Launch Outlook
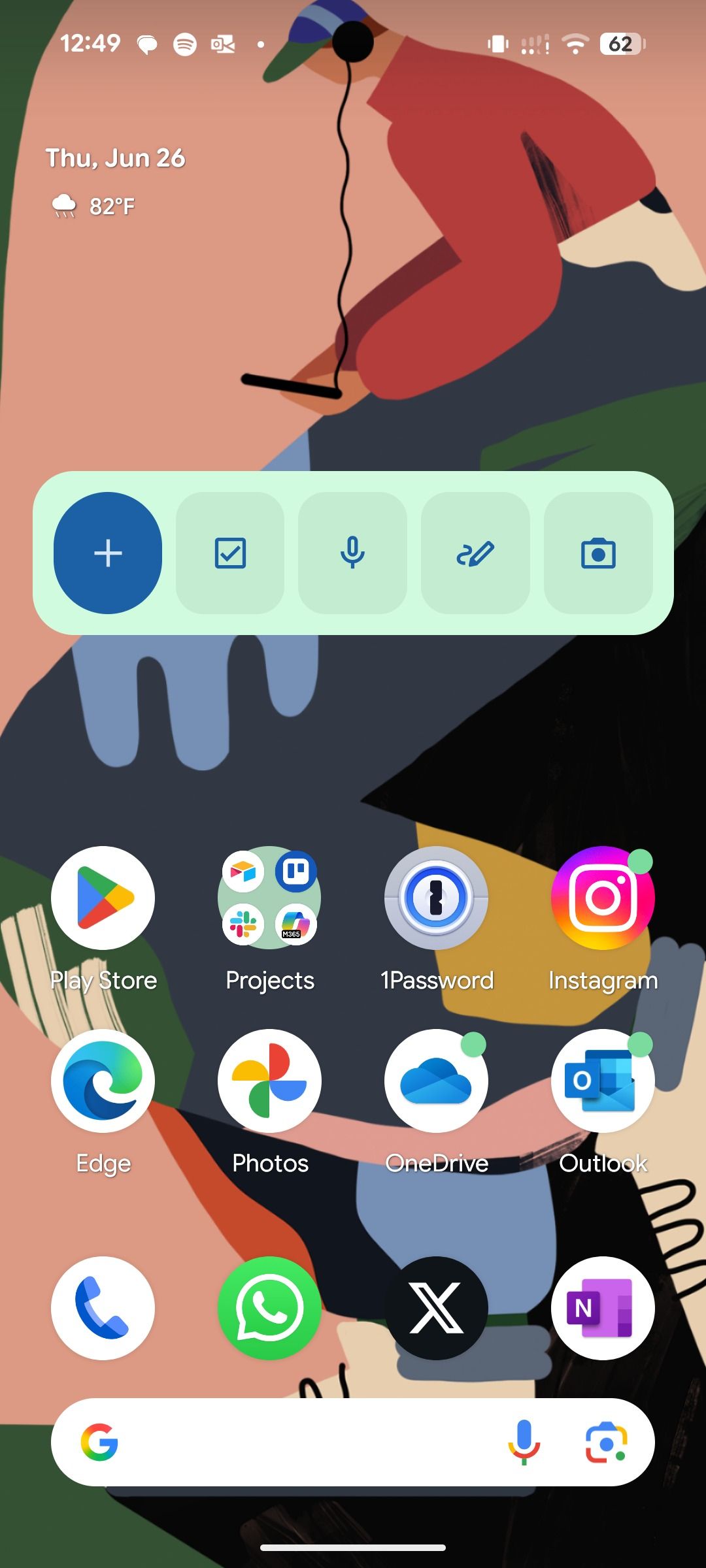The image size is (706, 1568). pos(603,1081)
